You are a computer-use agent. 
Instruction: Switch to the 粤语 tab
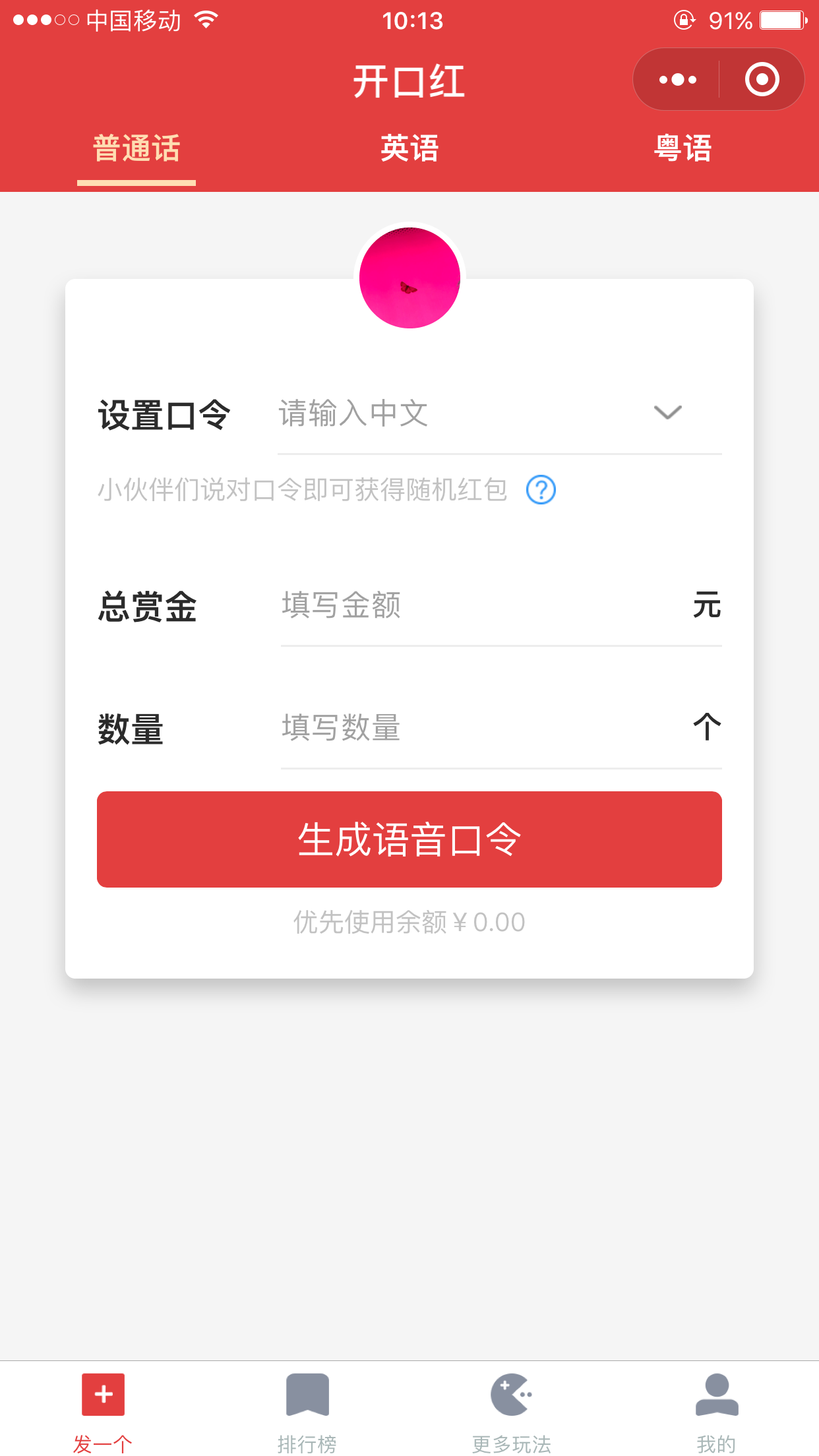point(682,148)
